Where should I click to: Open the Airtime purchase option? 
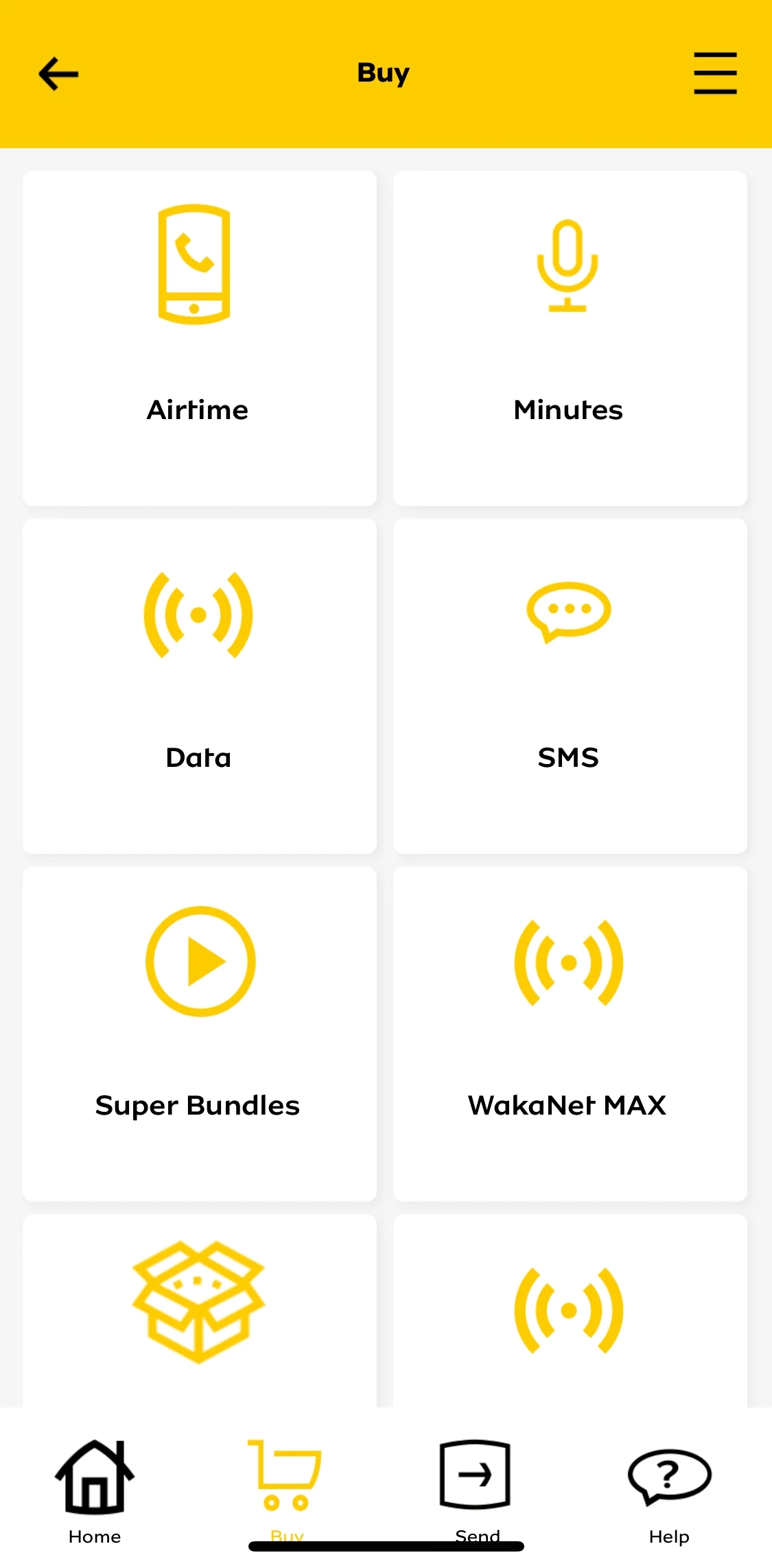199,338
